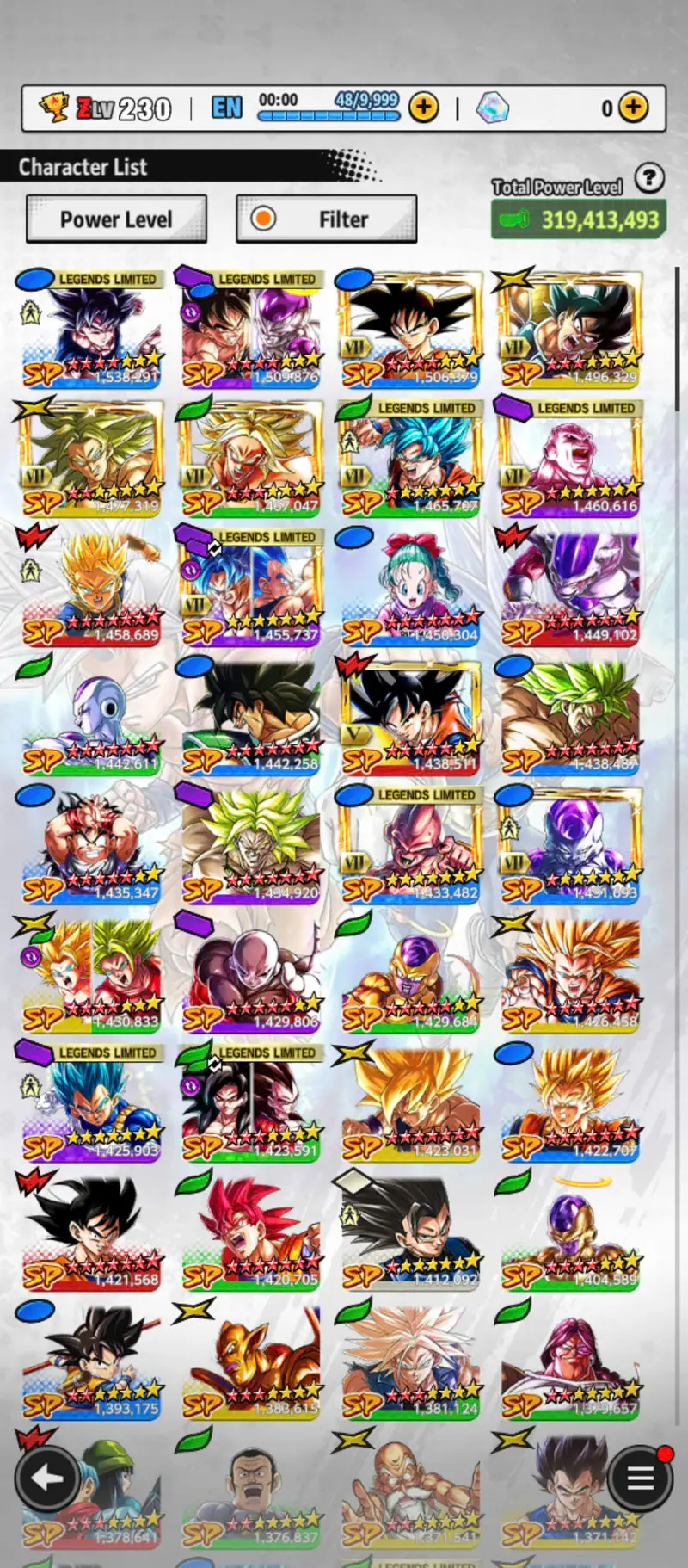Open the hamburger menu button
688x1568 pixels.
pos(641,1478)
